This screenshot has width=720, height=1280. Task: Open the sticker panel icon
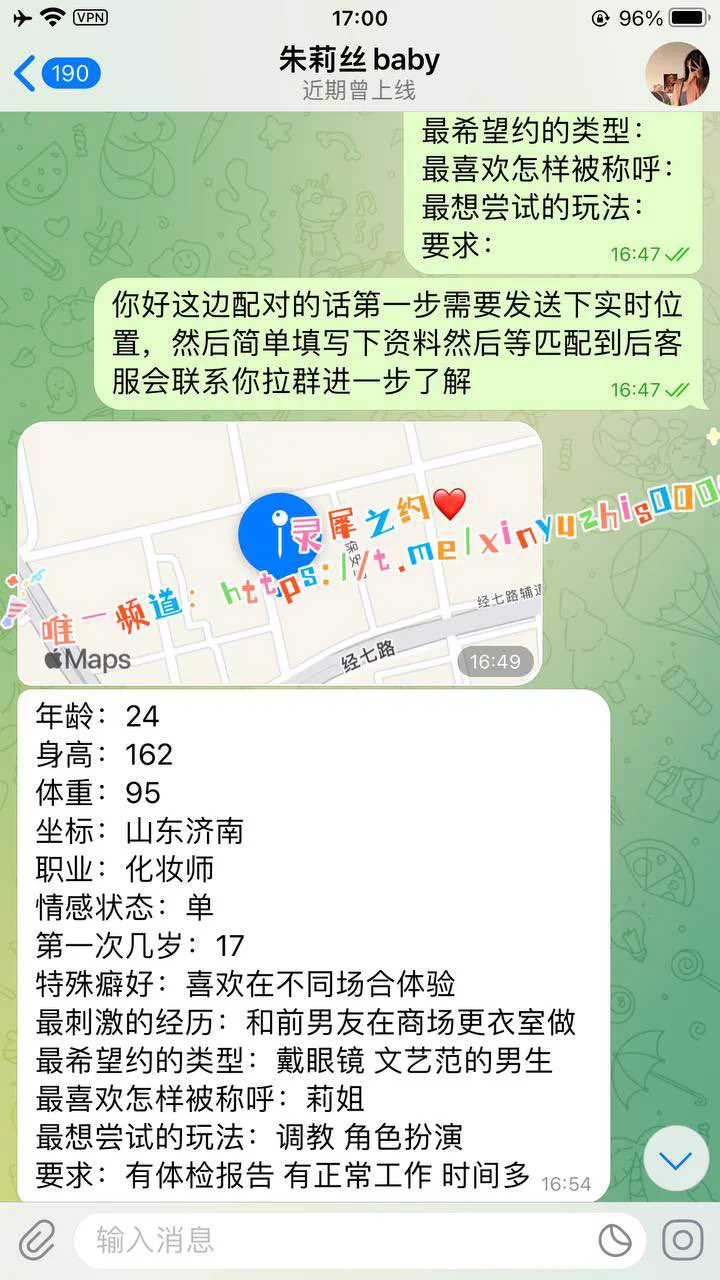(615, 1241)
